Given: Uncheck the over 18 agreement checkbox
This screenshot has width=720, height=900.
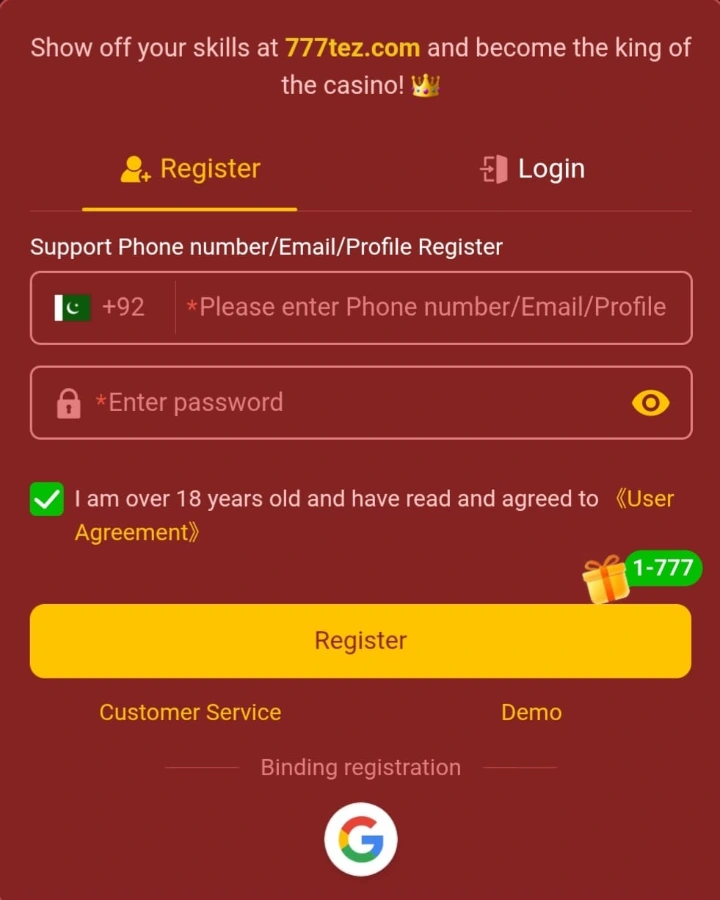Looking at the screenshot, I should pos(47,499).
